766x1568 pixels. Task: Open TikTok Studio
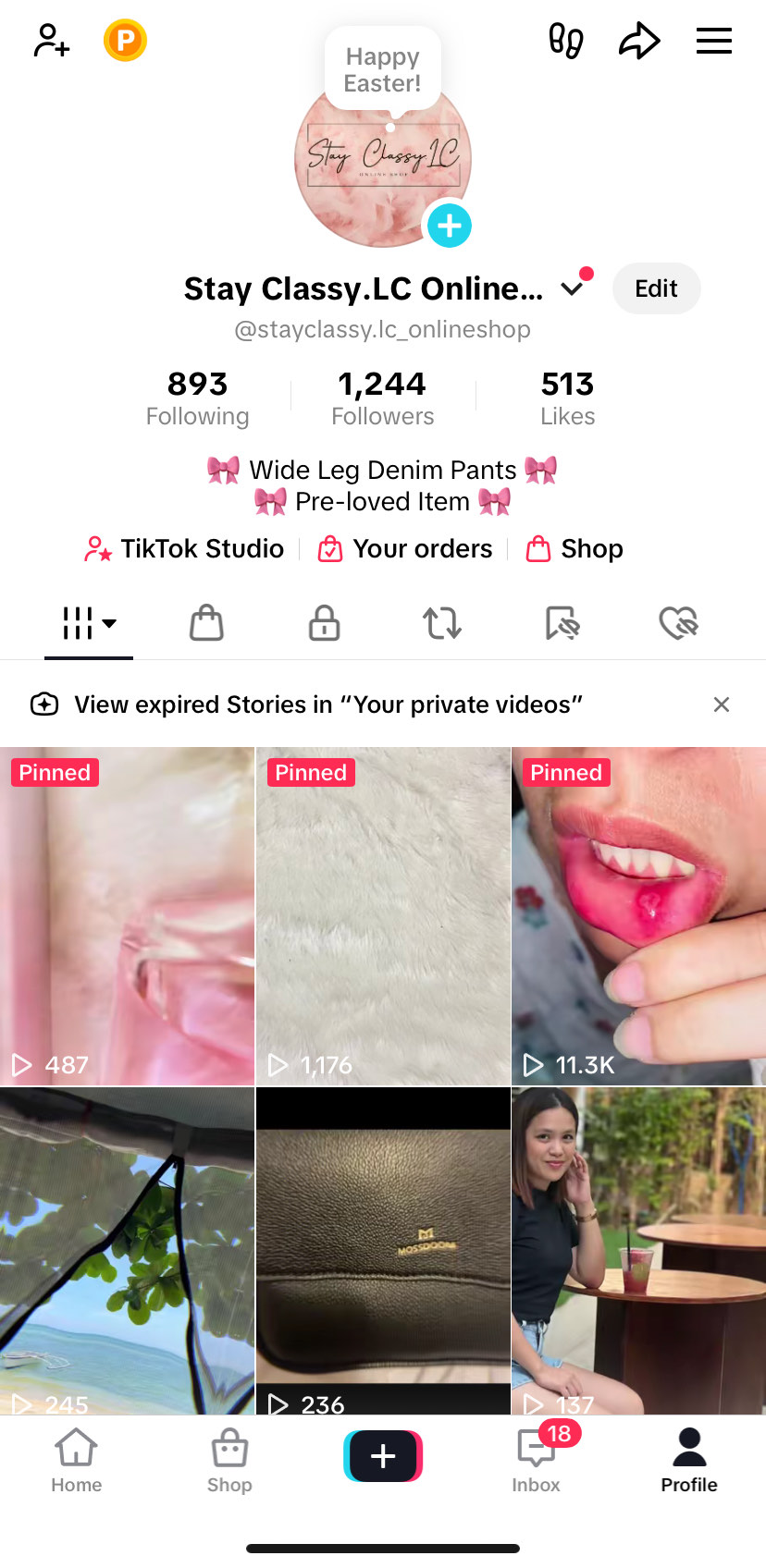[184, 549]
